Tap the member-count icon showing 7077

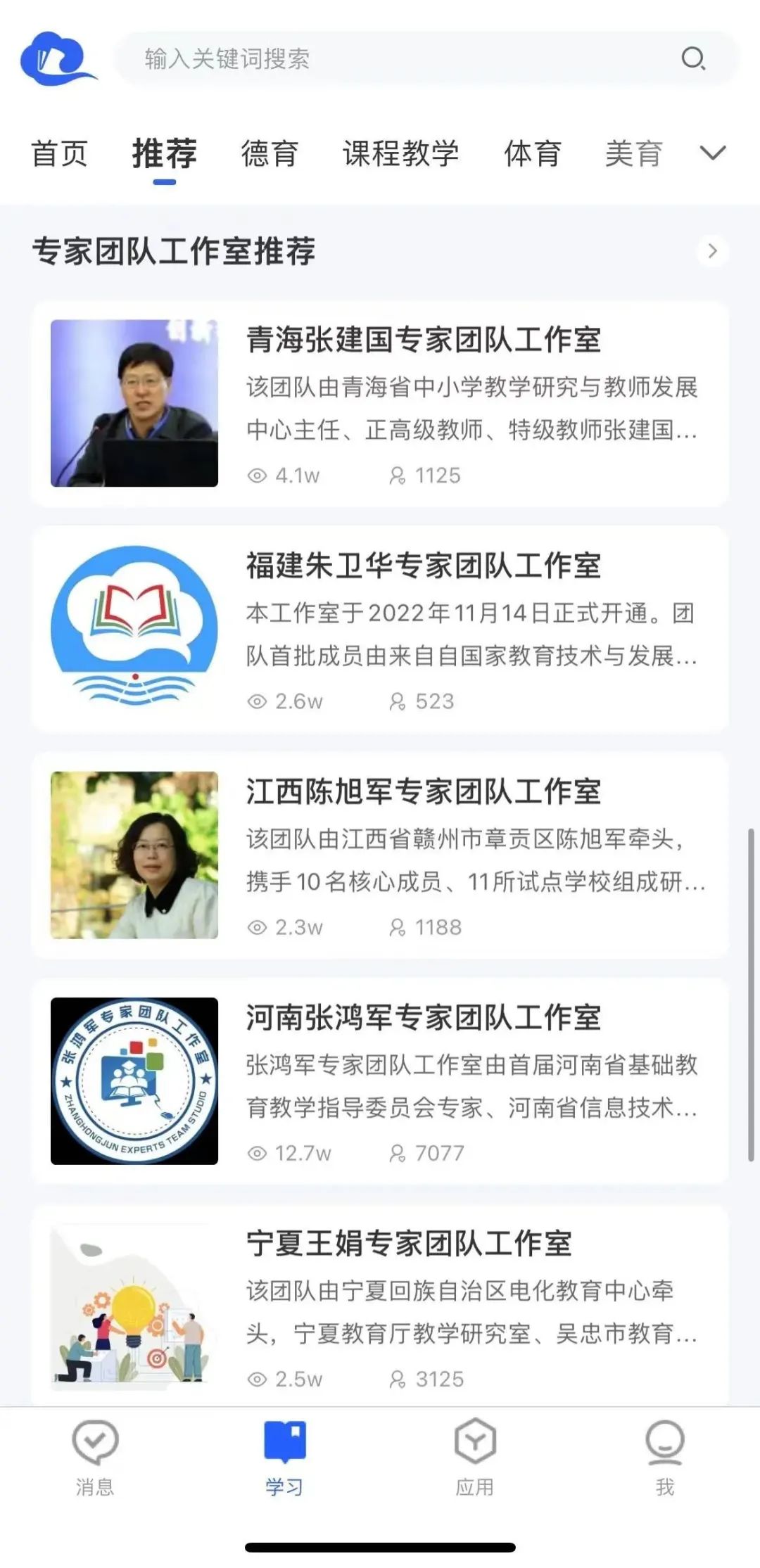[x=396, y=1152]
